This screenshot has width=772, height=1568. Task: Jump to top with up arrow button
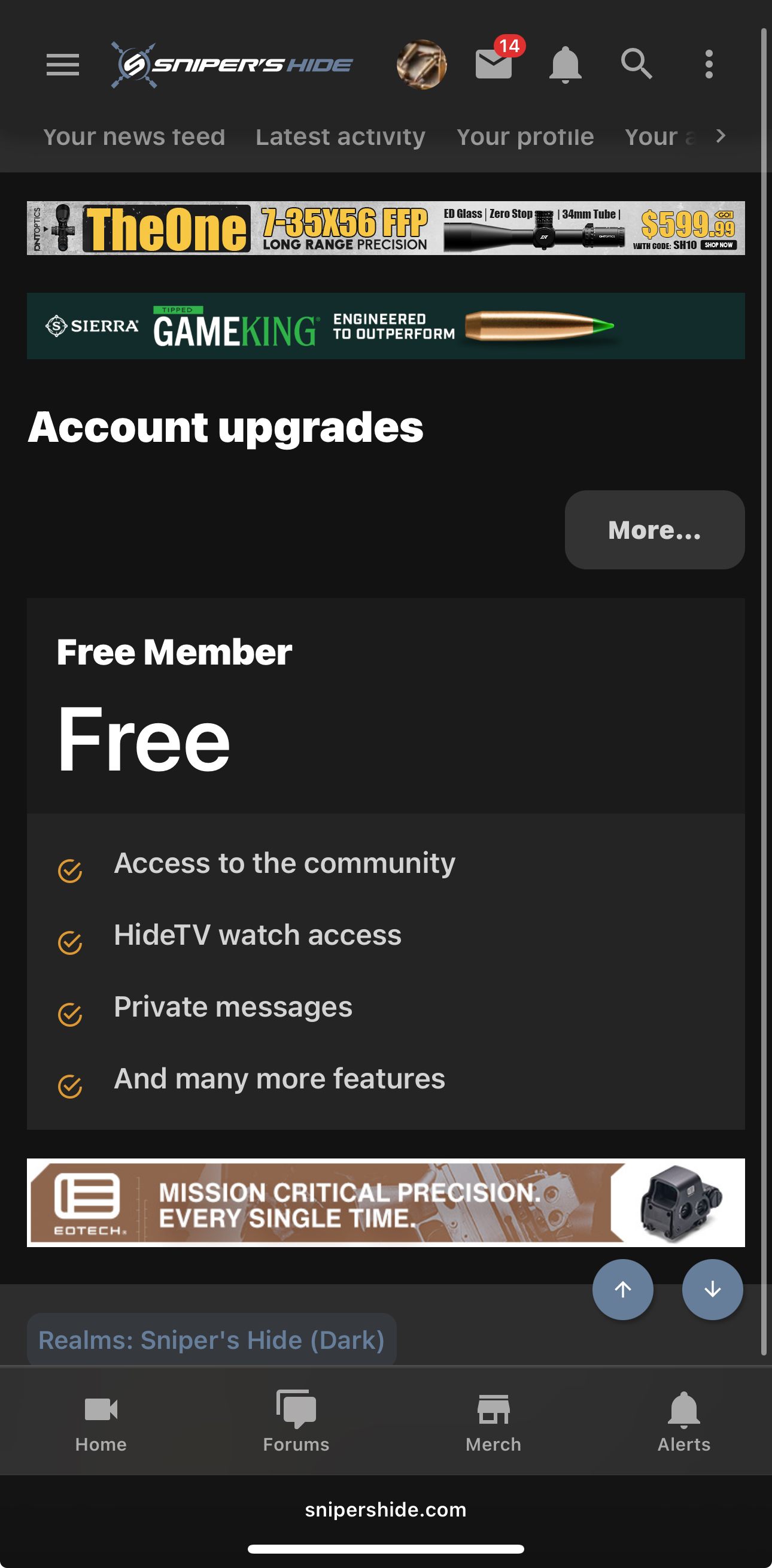622,1289
